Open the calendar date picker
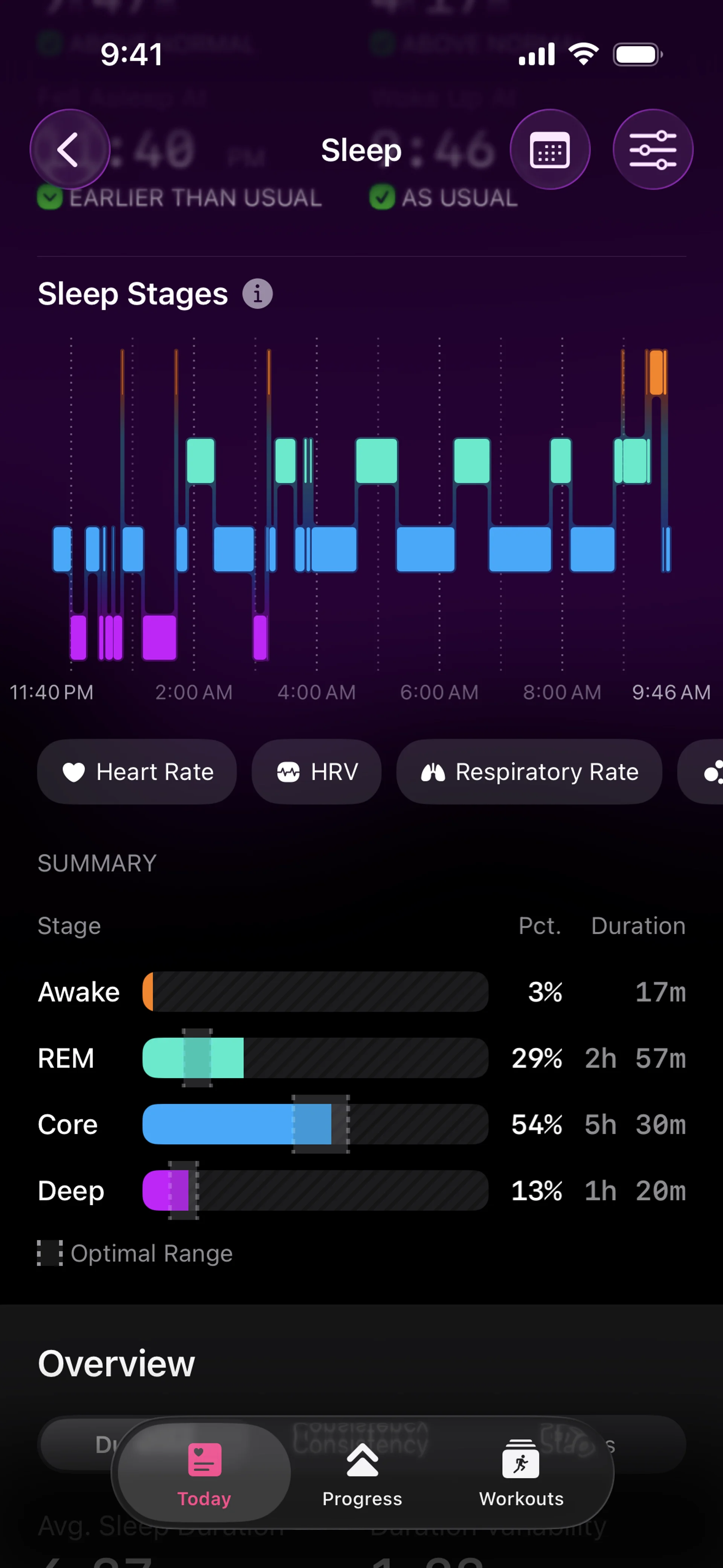This screenshot has width=723, height=1568. pos(549,149)
